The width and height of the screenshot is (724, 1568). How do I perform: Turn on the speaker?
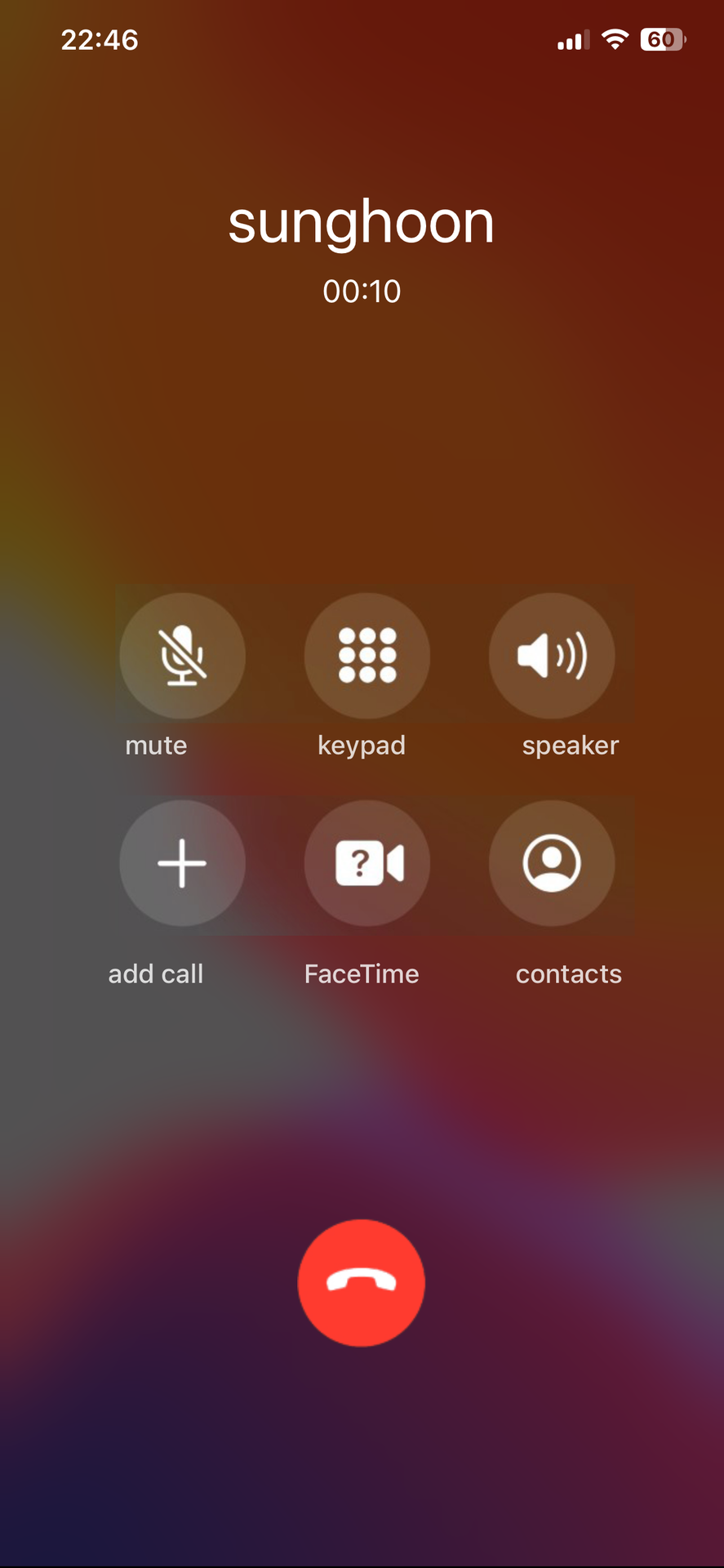(552, 656)
